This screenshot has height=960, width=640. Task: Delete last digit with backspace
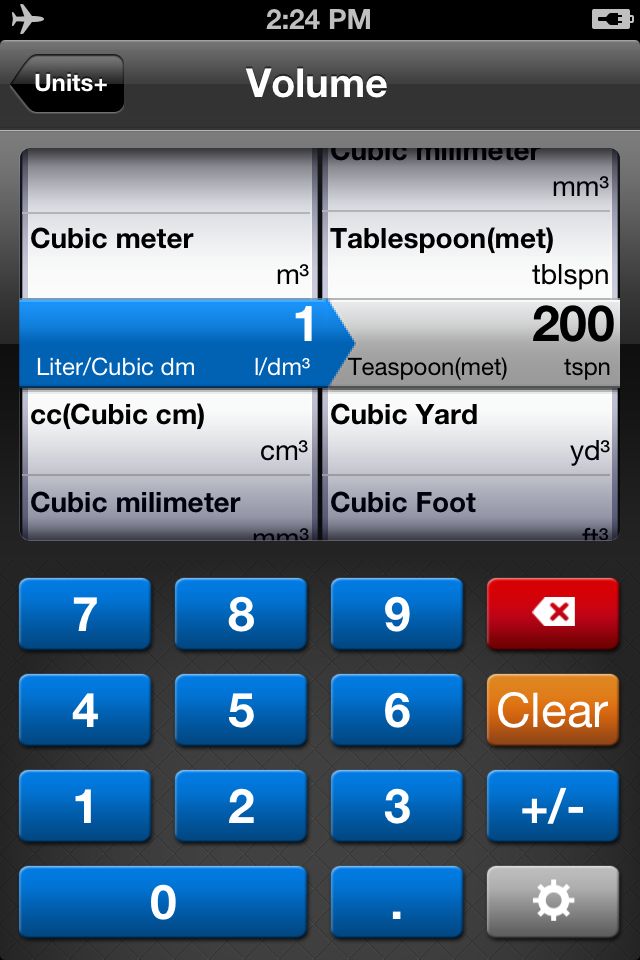pos(553,613)
